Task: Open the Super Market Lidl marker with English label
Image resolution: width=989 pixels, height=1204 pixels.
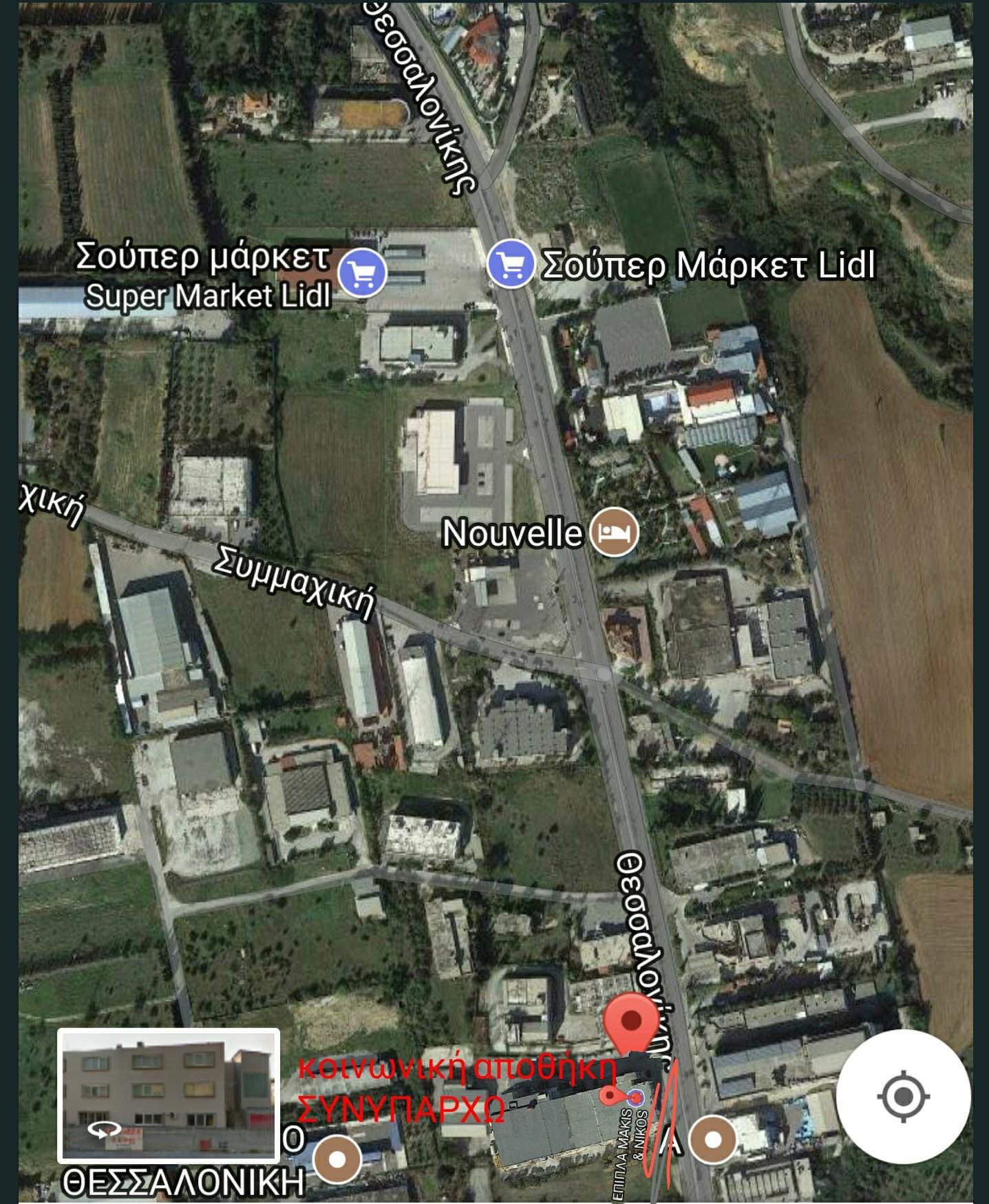Action: click(363, 273)
